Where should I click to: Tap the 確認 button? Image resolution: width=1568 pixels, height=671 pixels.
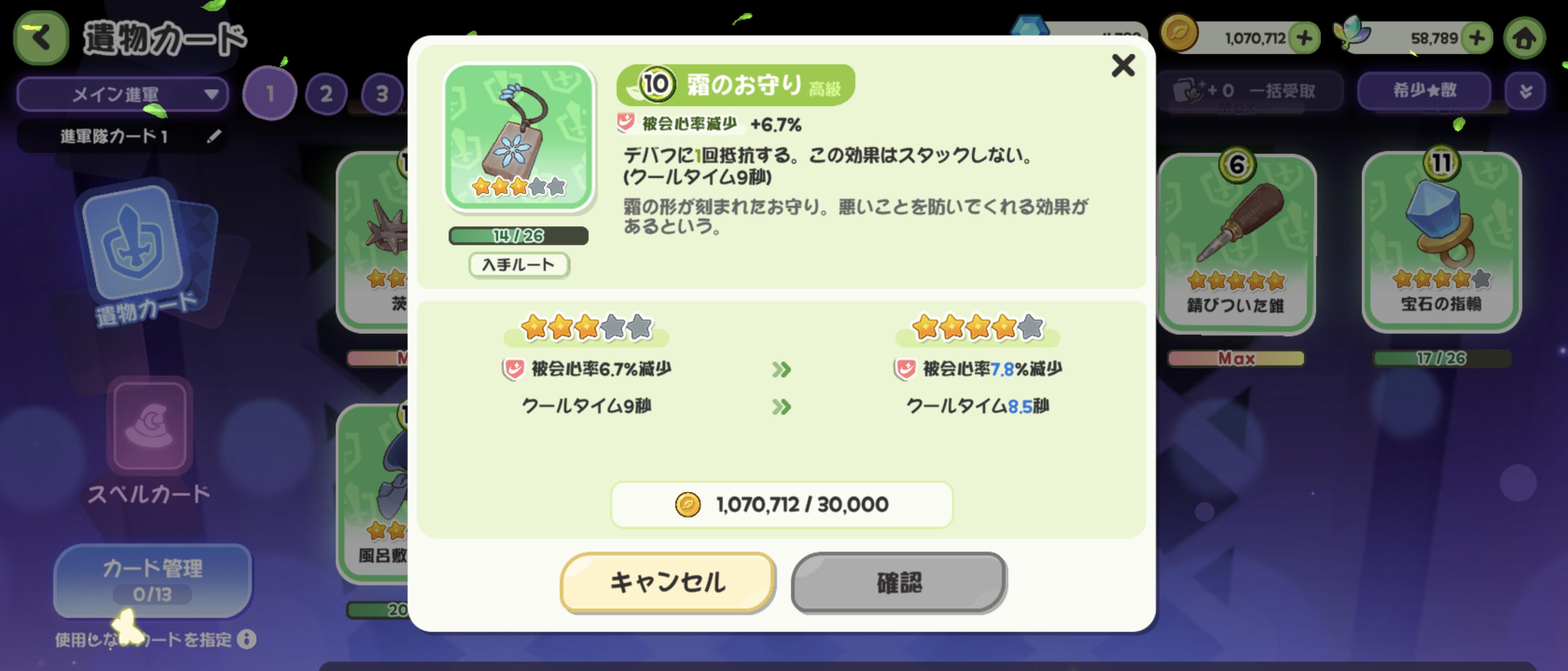898,582
